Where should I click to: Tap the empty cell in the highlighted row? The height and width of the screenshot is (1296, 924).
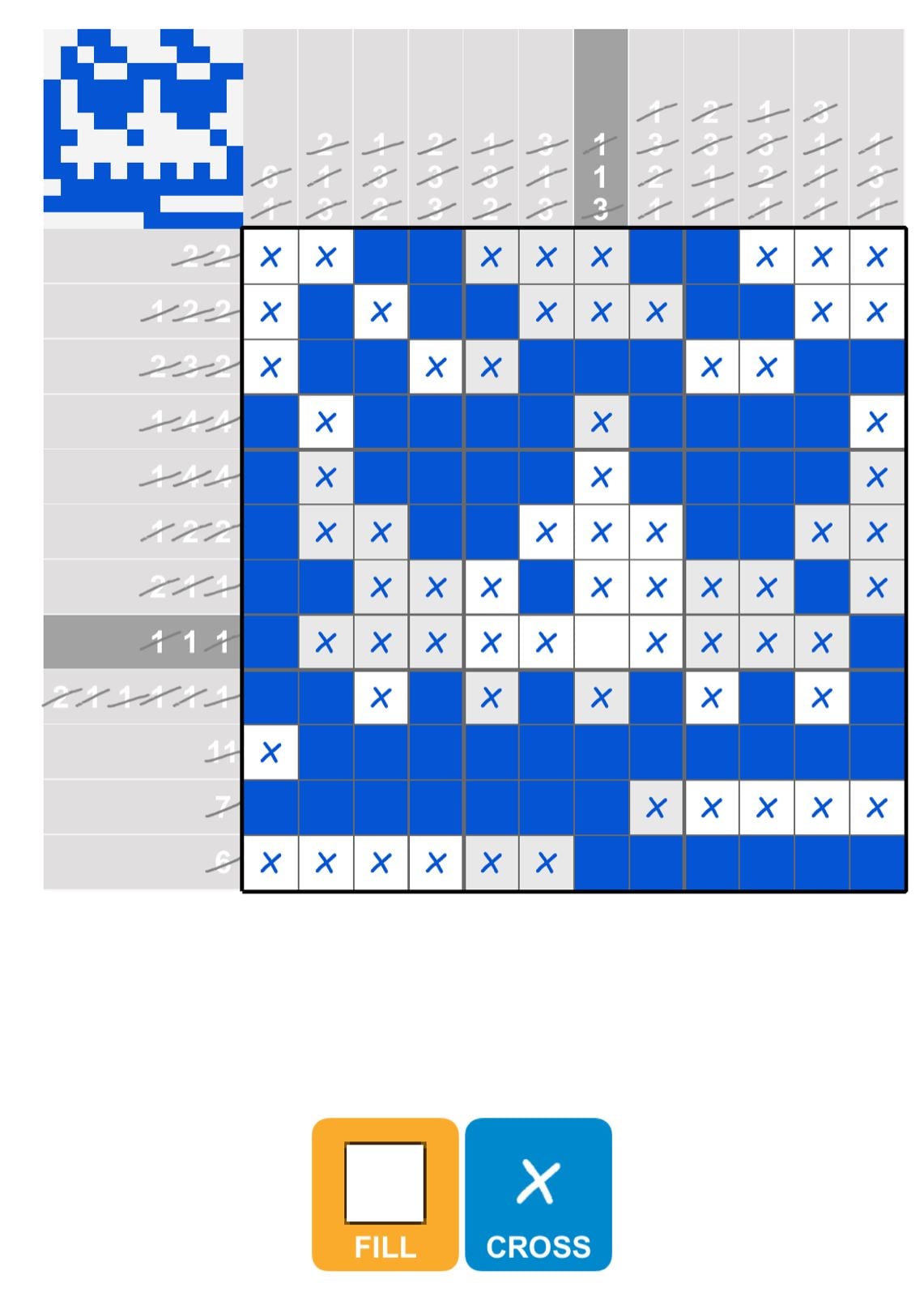[601, 642]
